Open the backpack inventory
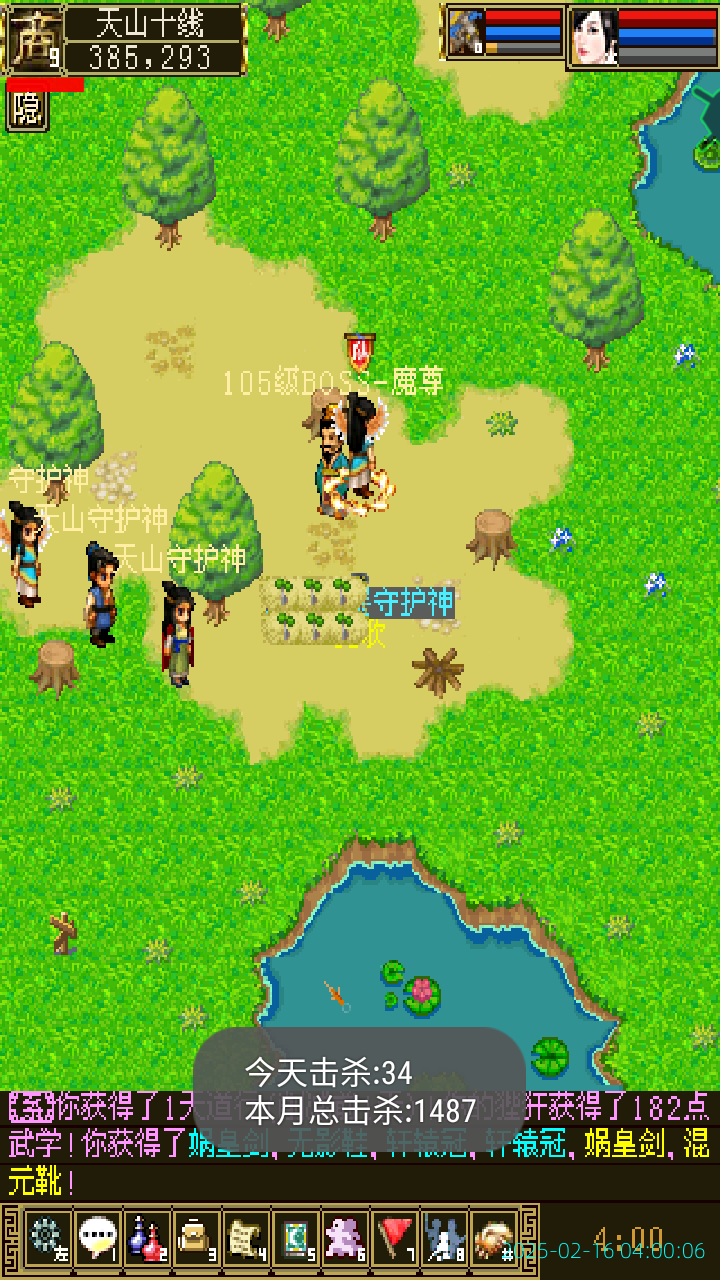The height and width of the screenshot is (1280, 720). pos(196,1238)
